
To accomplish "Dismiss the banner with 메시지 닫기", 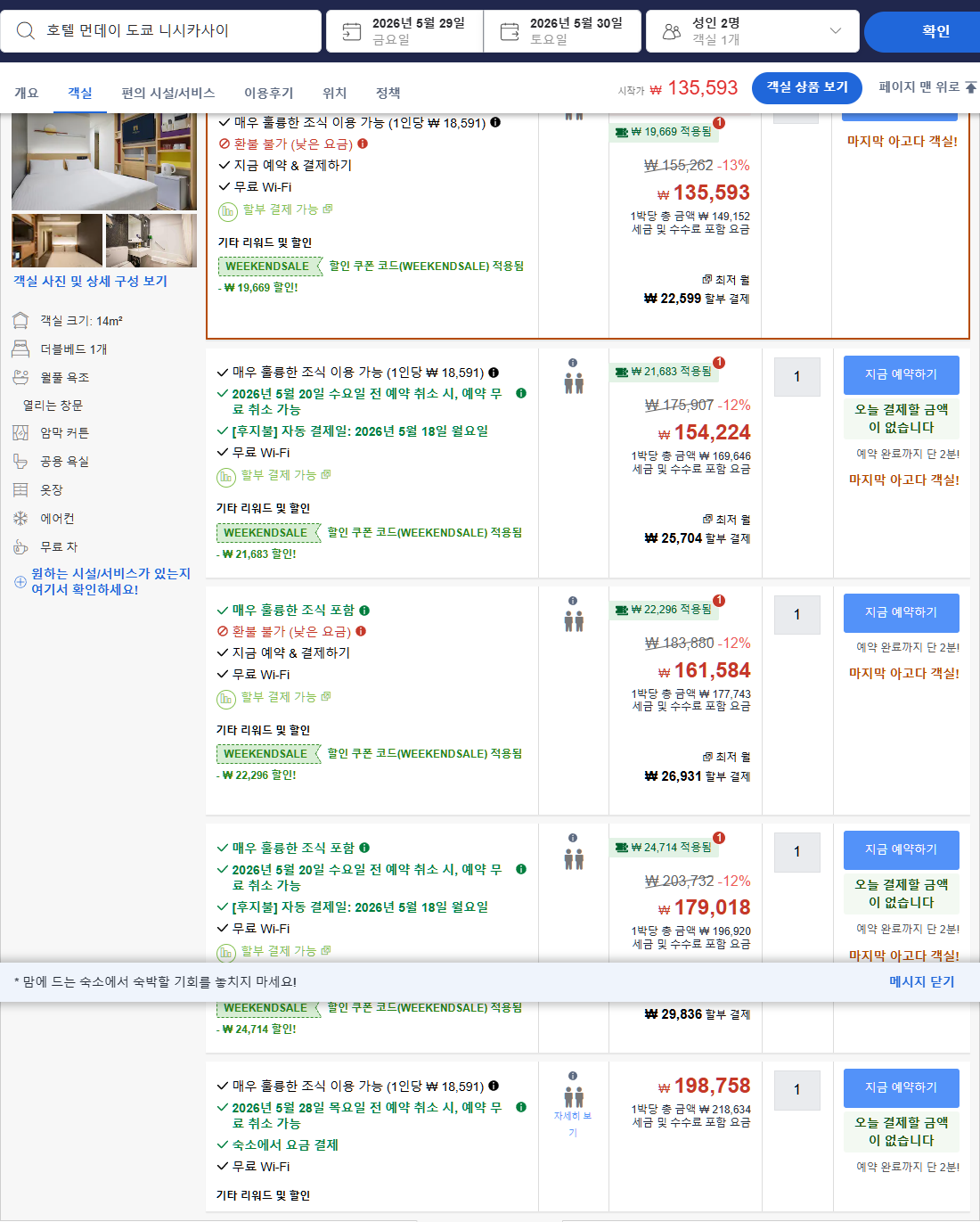I will (x=921, y=981).
